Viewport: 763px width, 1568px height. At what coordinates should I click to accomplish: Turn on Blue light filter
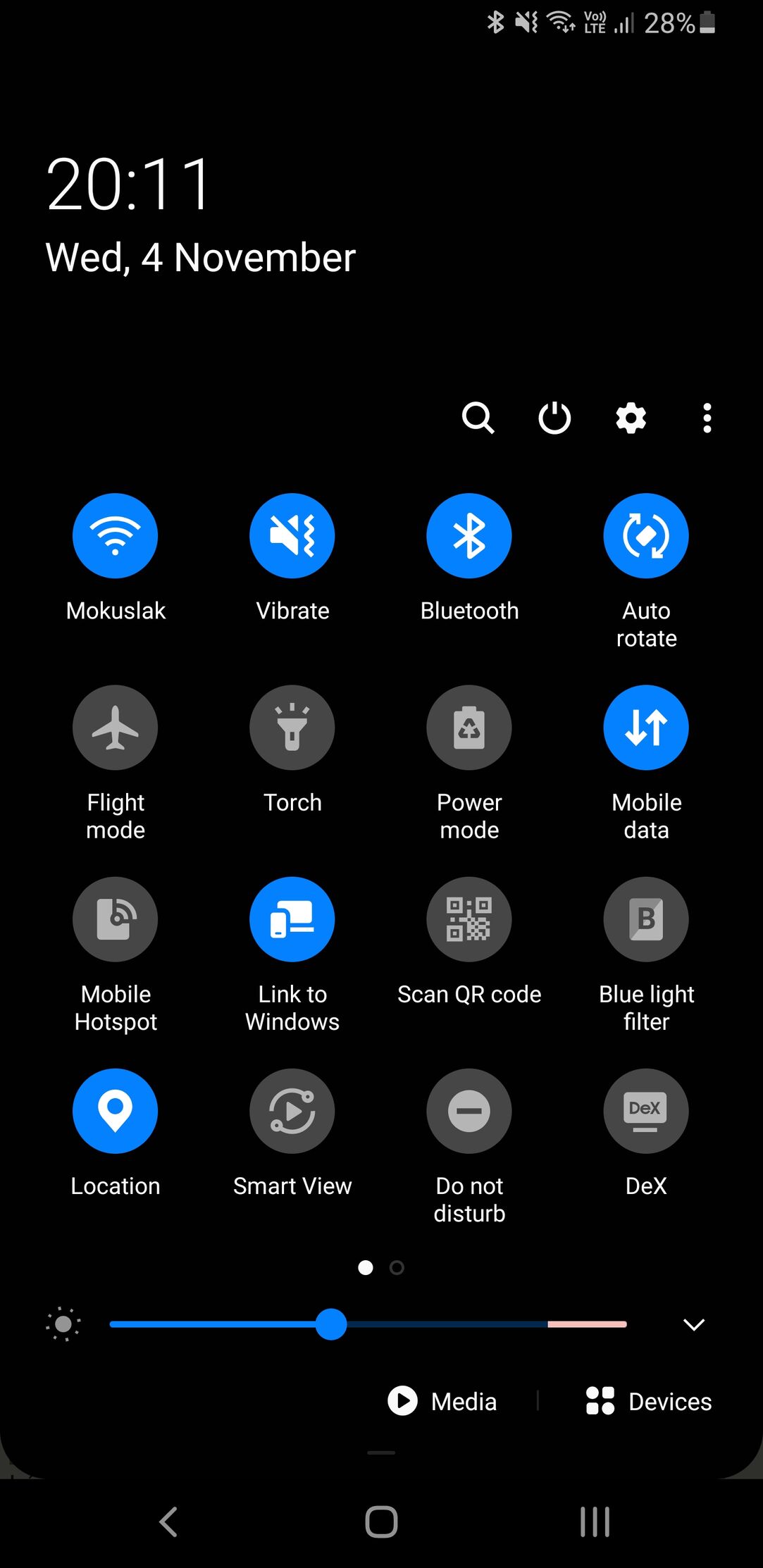(x=646, y=919)
